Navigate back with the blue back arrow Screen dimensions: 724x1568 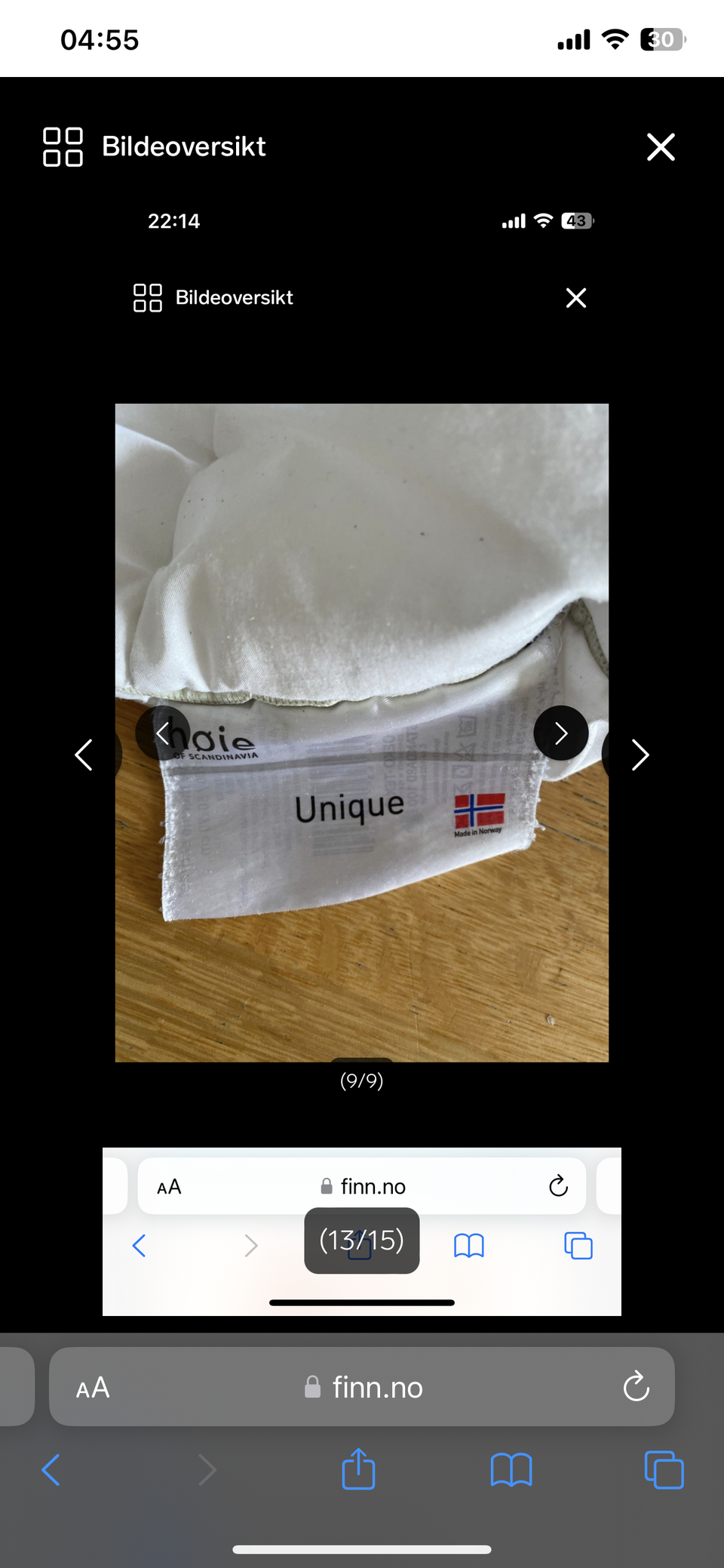[x=51, y=1469]
